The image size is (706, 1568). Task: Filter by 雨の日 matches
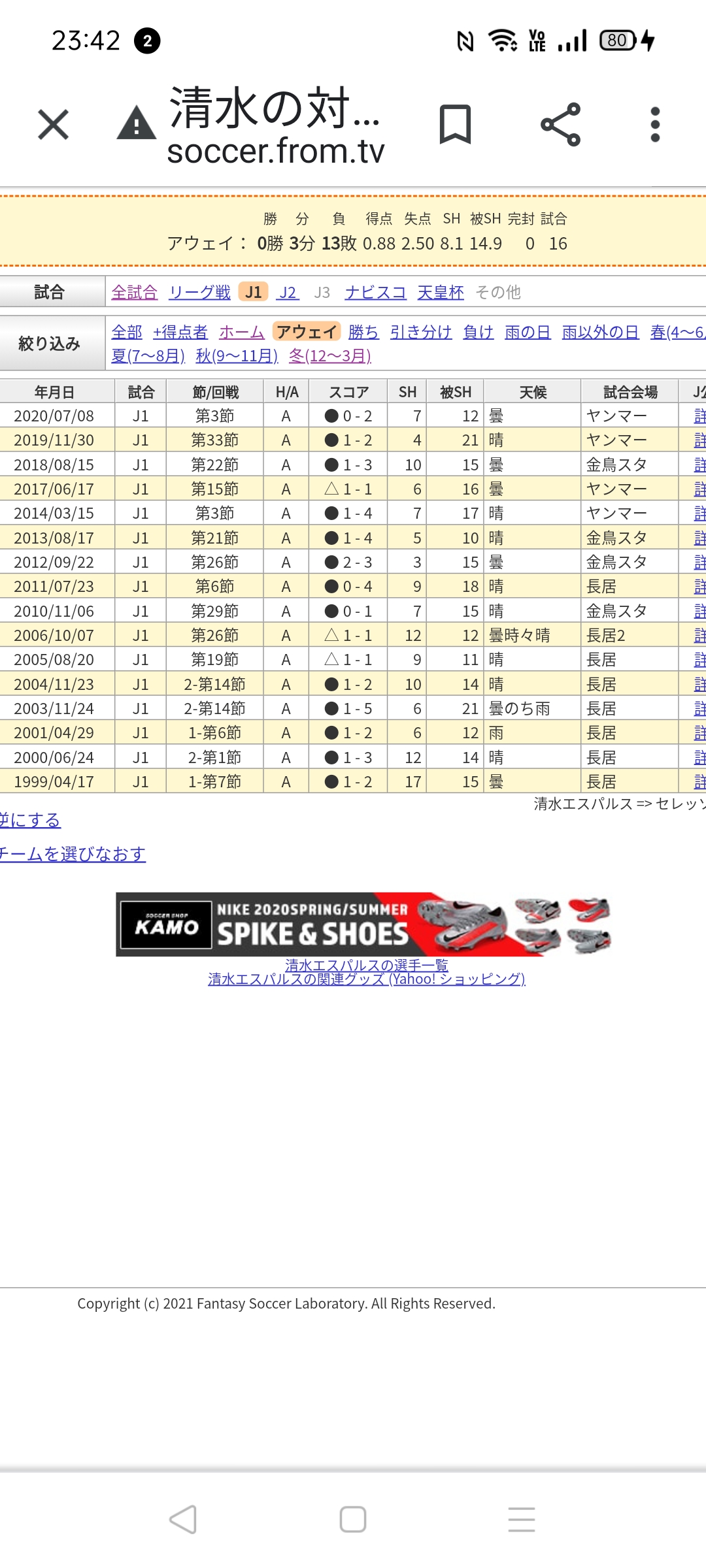pos(528,332)
